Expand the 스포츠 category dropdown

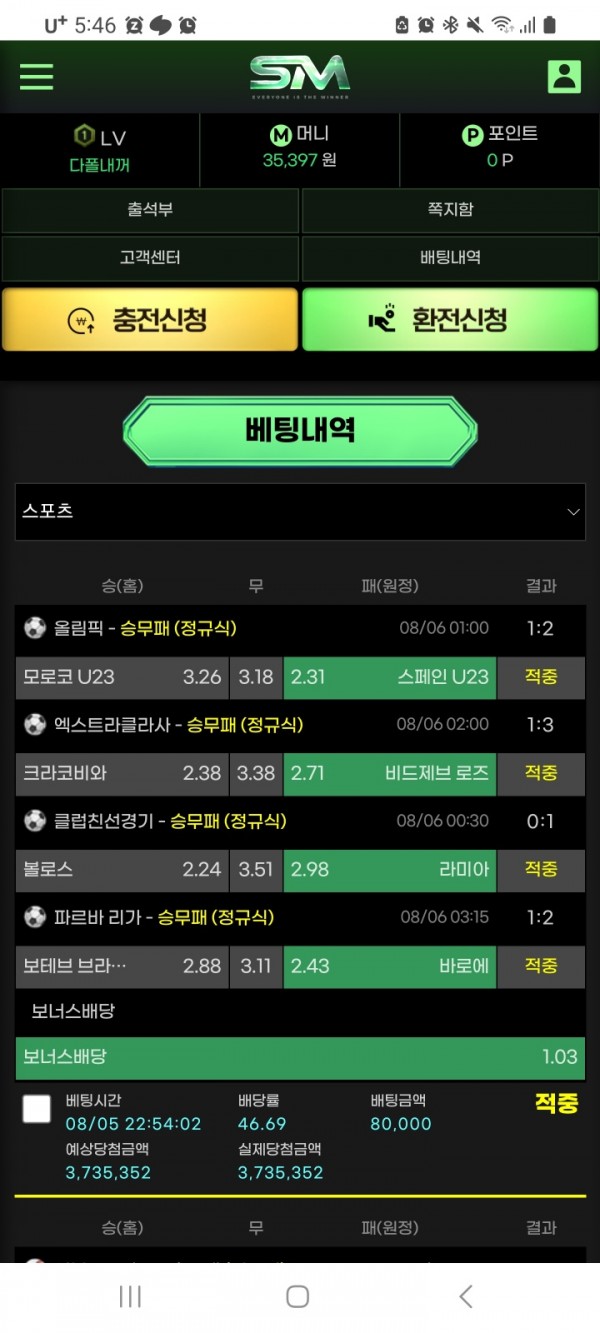(x=300, y=511)
